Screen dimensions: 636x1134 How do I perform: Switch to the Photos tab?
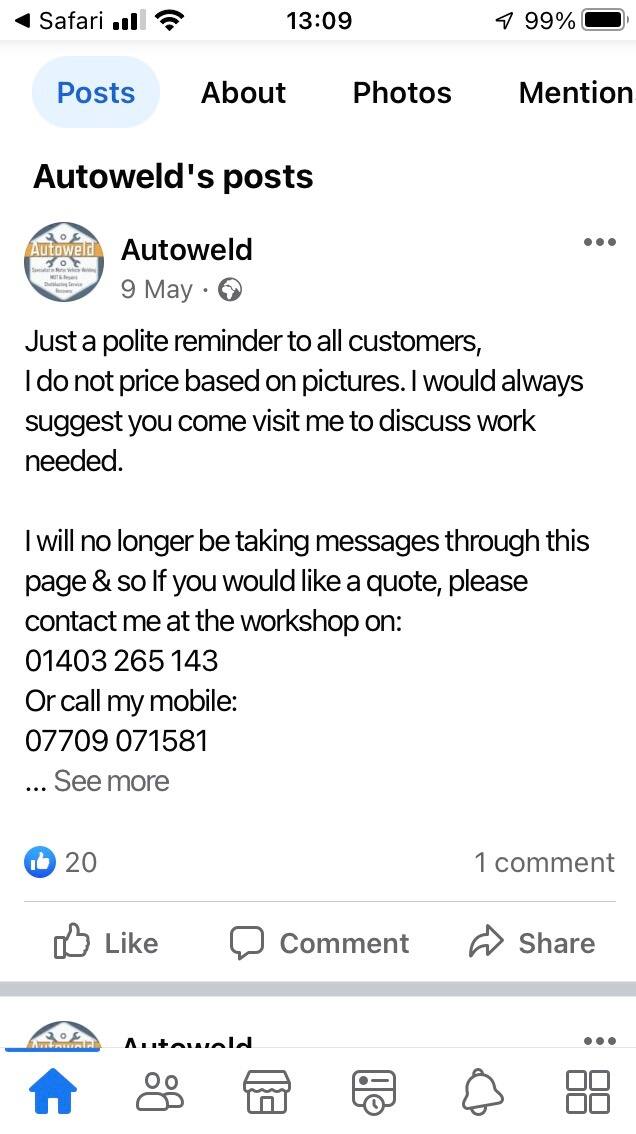point(402,93)
